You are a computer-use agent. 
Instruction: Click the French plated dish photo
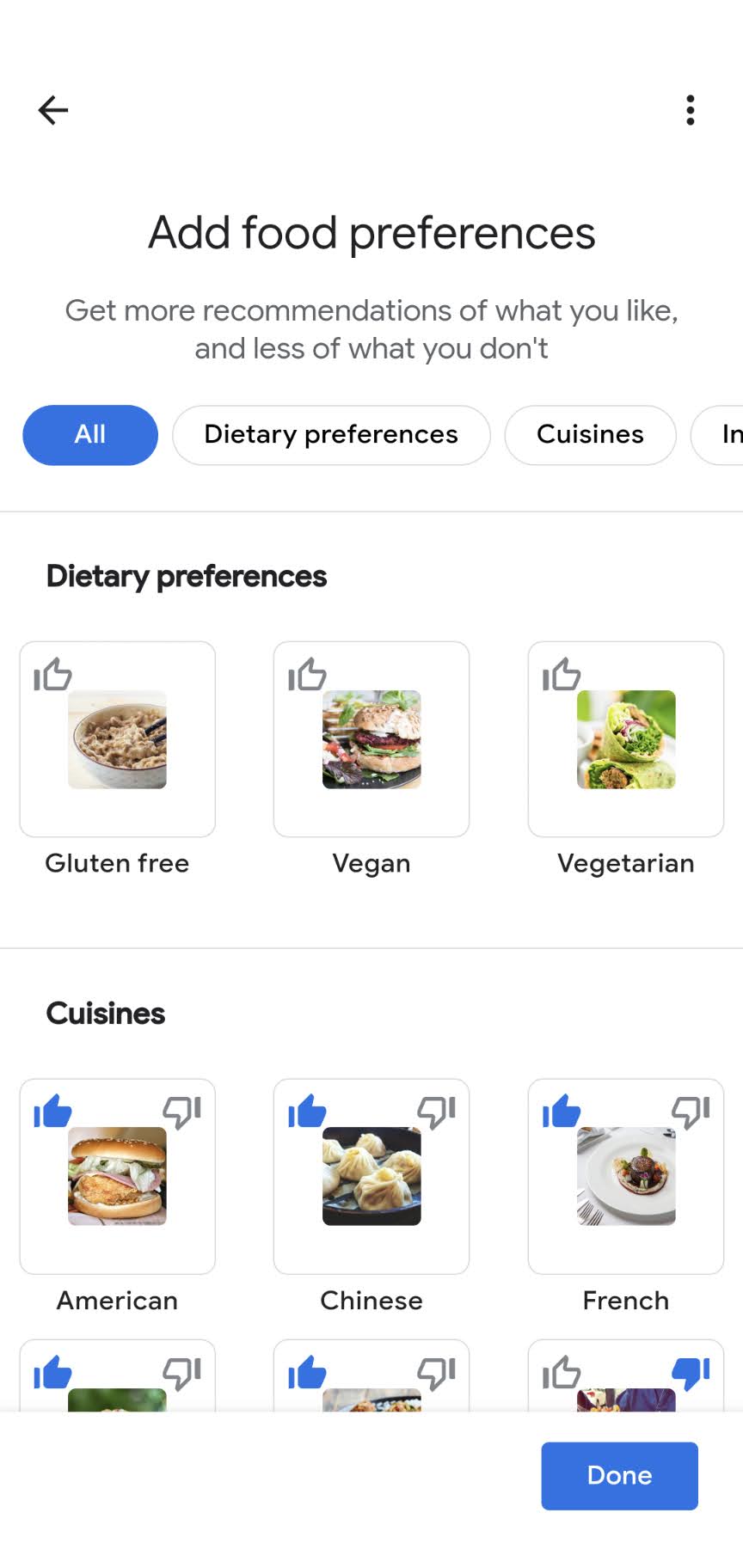(625, 1176)
